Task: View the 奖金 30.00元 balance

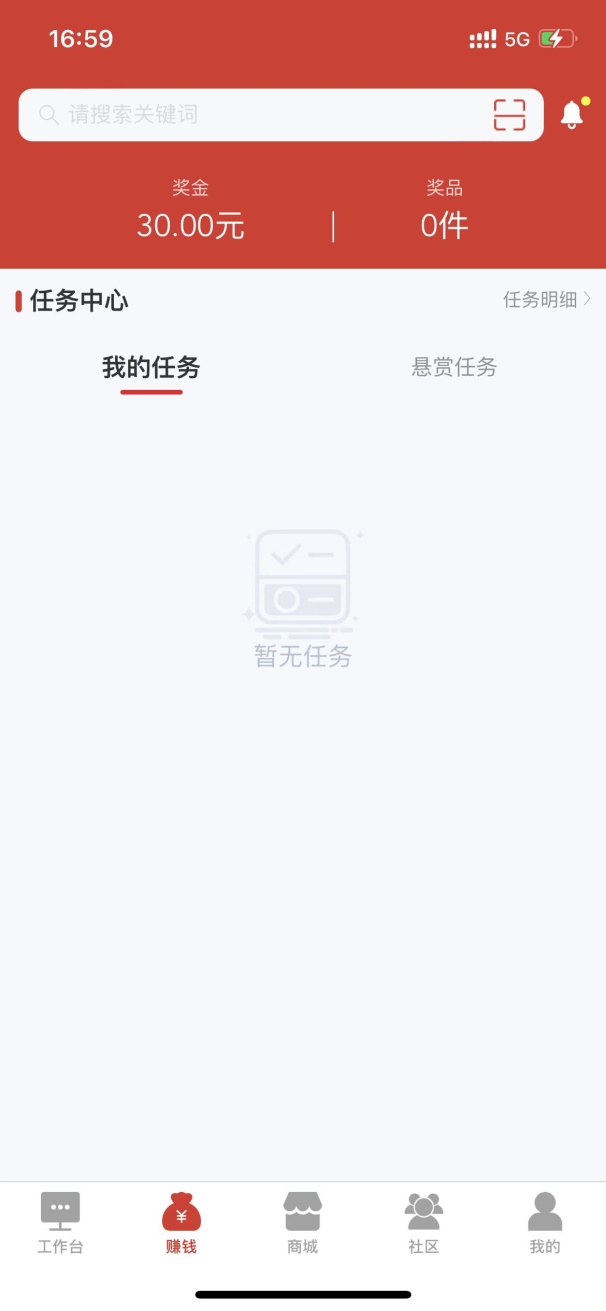Action: coord(190,212)
